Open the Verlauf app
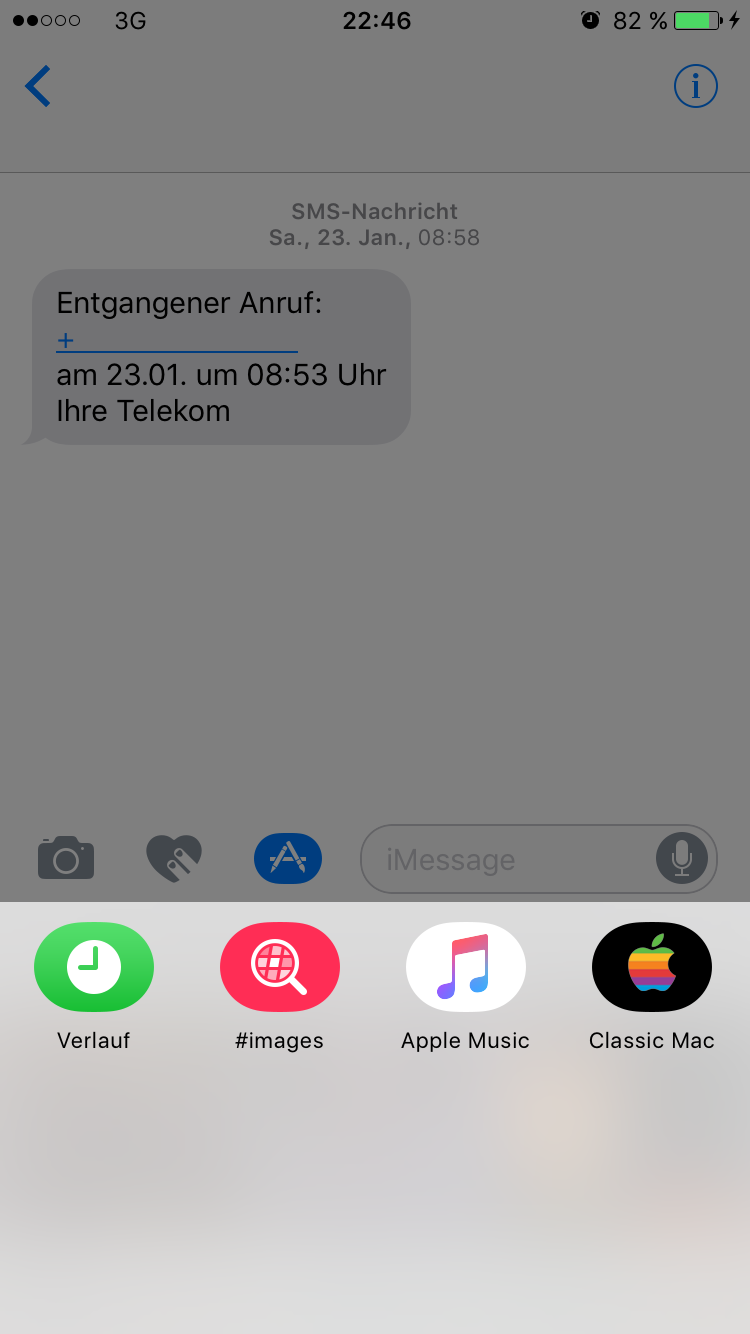Image resolution: width=750 pixels, height=1334 pixels. (94, 967)
